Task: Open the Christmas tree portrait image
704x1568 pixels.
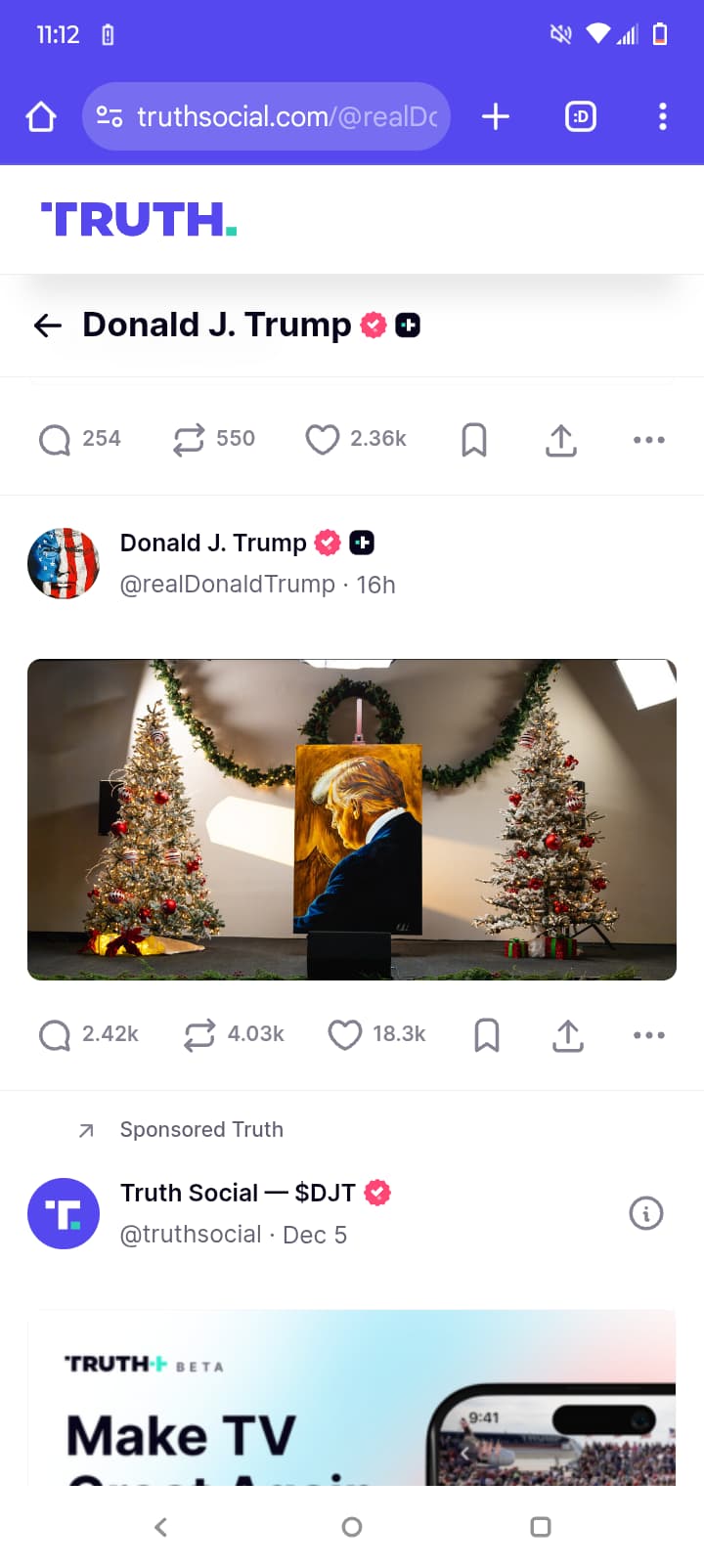Action: click(352, 819)
